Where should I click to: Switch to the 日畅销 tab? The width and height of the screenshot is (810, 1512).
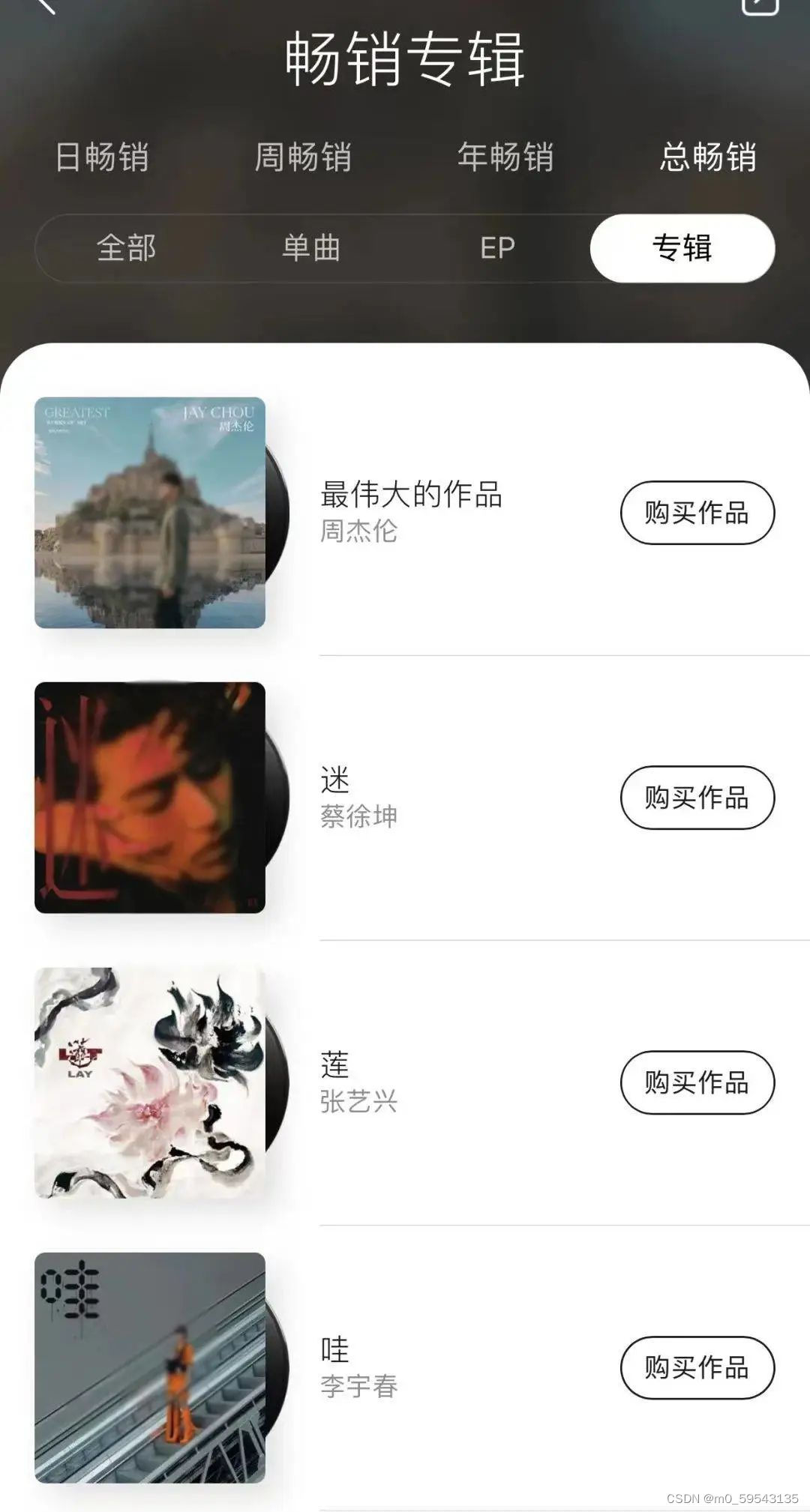coord(102,157)
